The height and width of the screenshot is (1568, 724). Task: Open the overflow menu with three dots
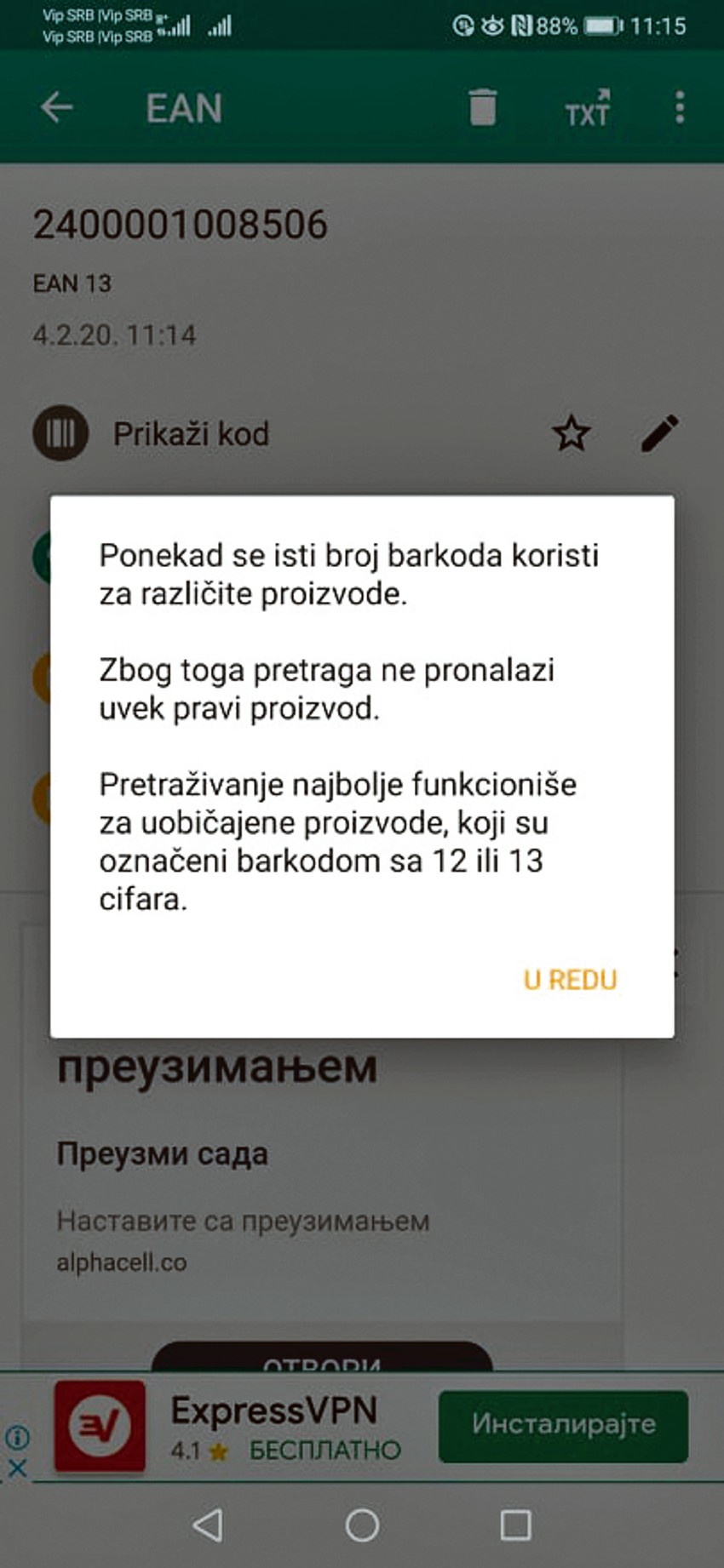click(679, 106)
